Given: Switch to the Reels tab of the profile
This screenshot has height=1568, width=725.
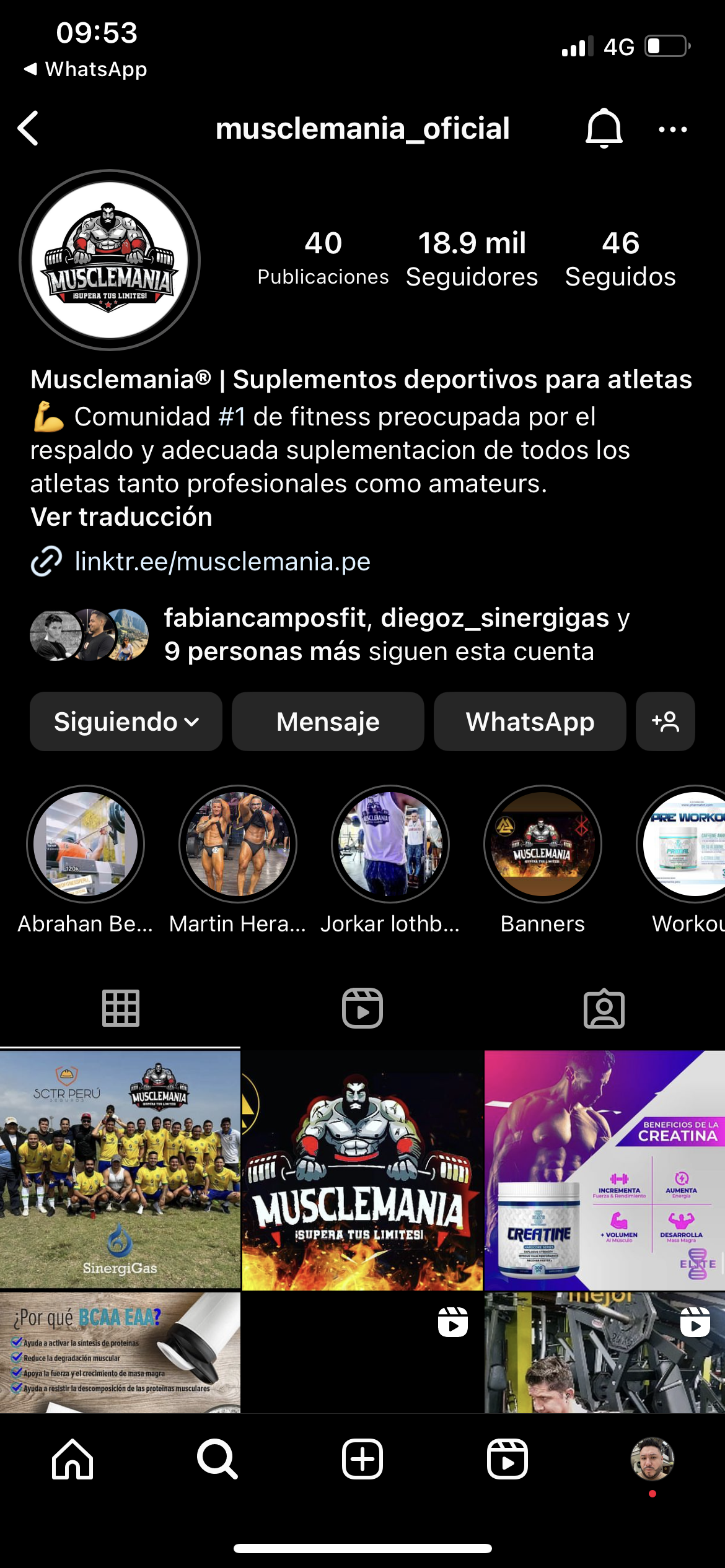Looking at the screenshot, I should pos(362,1008).
